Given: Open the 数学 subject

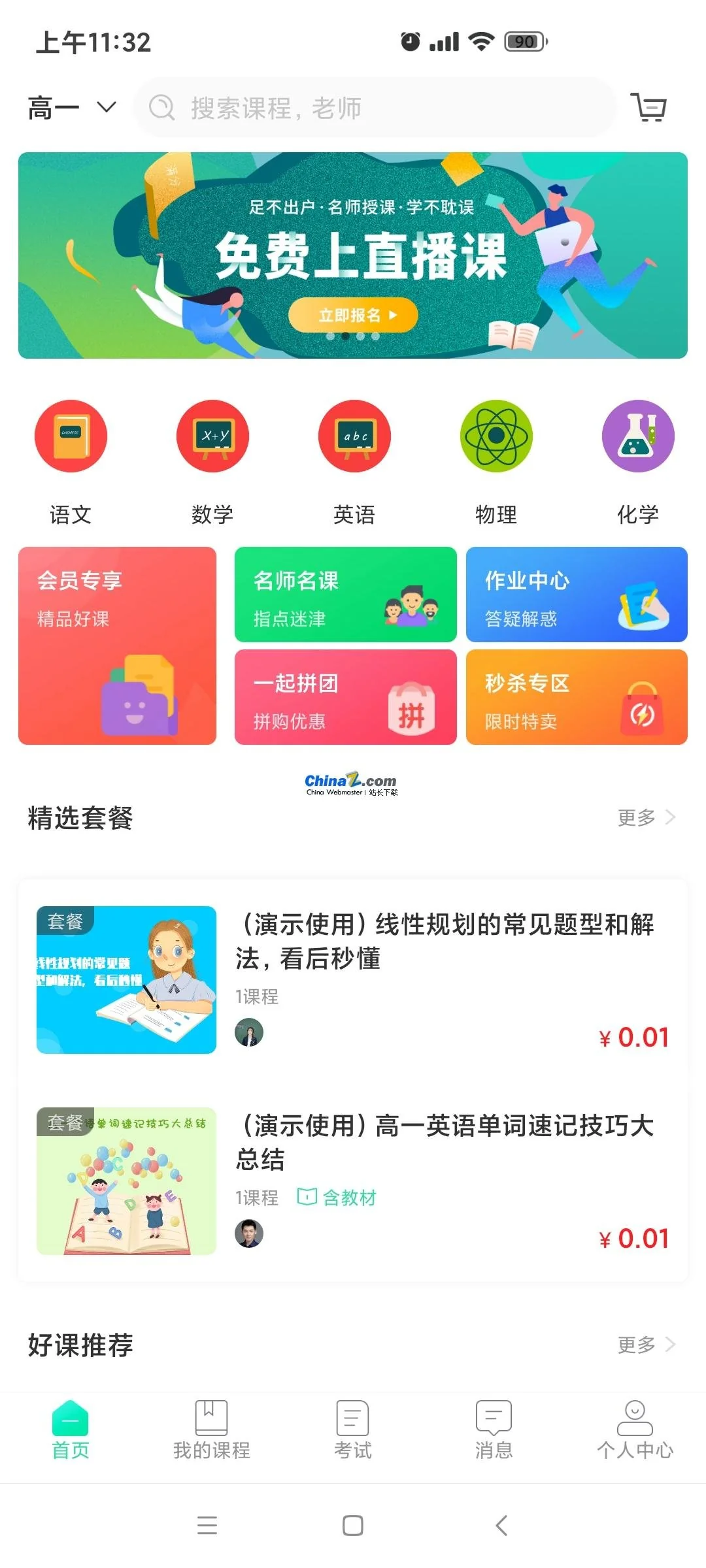Looking at the screenshot, I should (212, 462).
